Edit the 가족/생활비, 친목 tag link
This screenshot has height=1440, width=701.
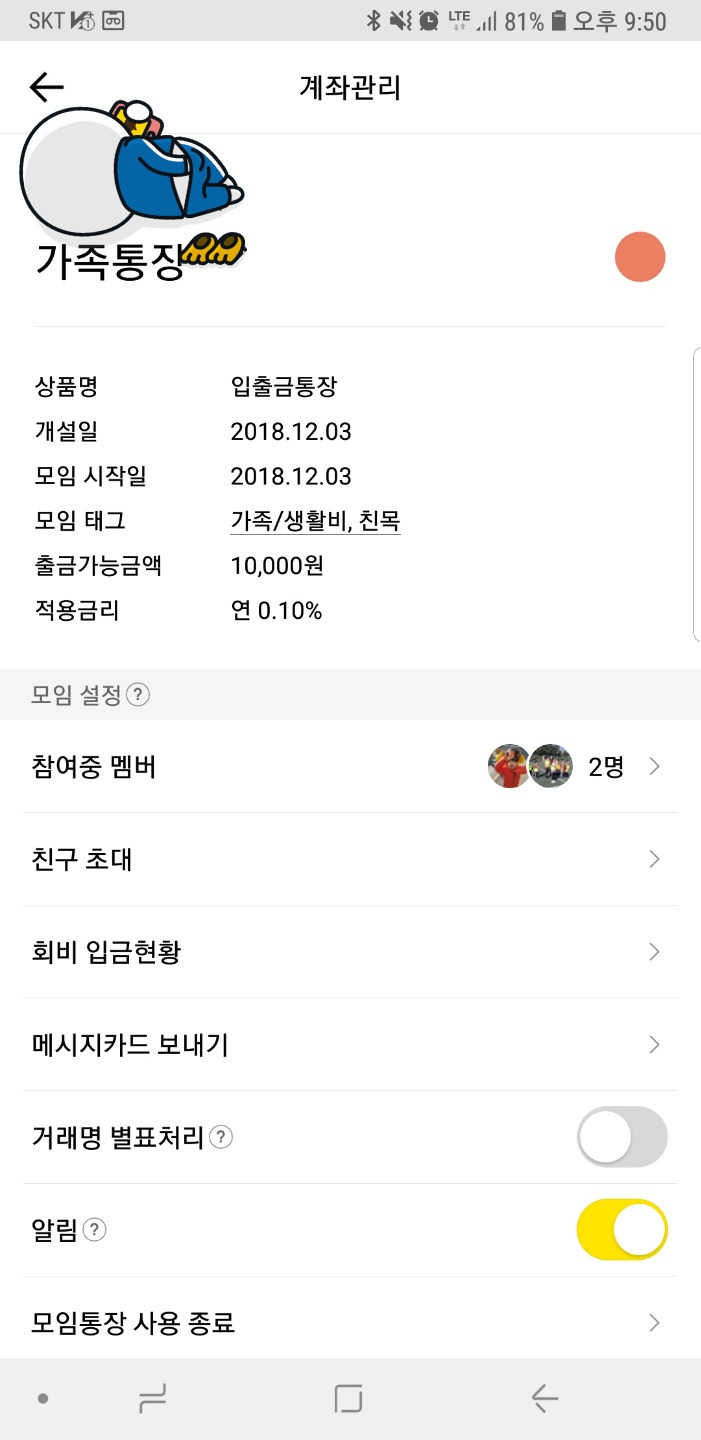(x=315, y=521)
